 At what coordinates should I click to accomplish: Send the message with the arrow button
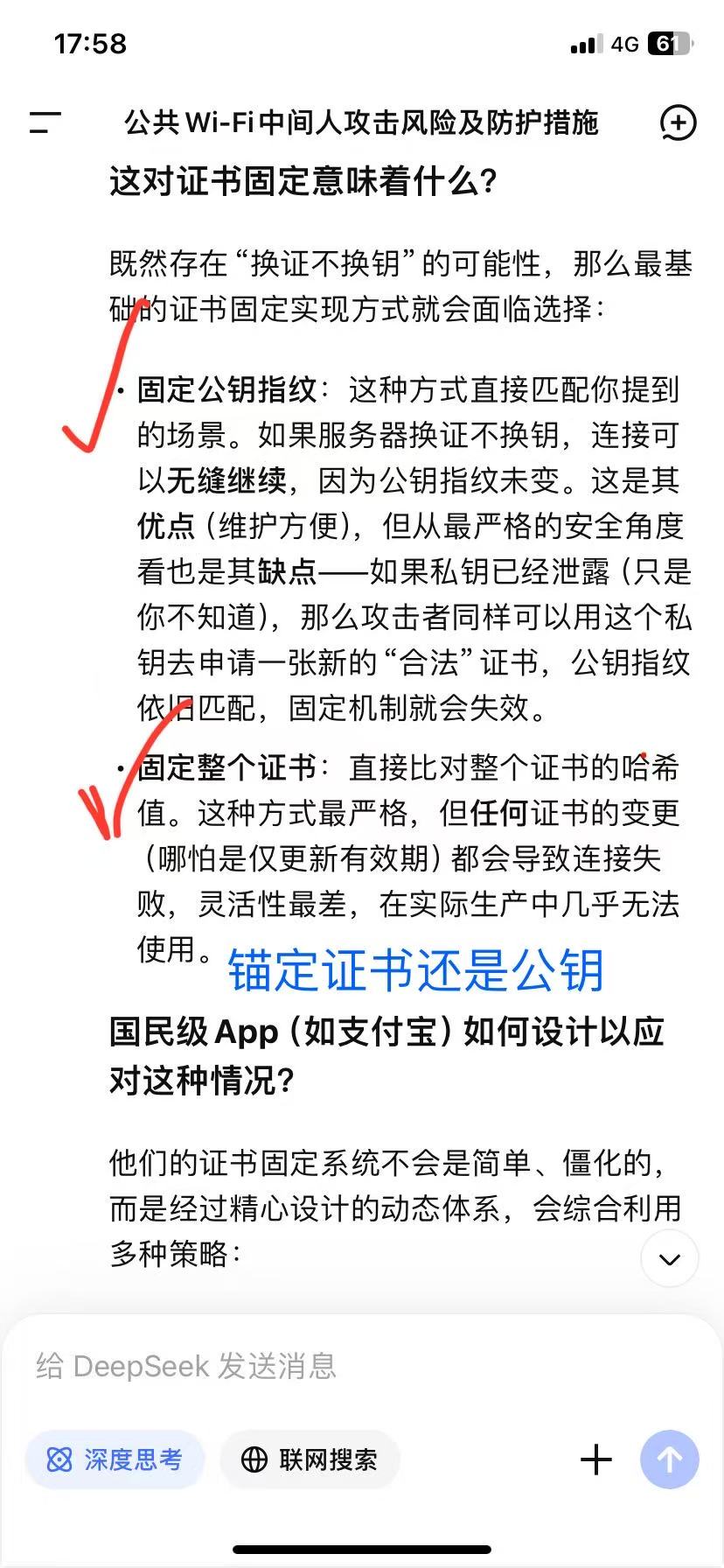click(669, 1459)
